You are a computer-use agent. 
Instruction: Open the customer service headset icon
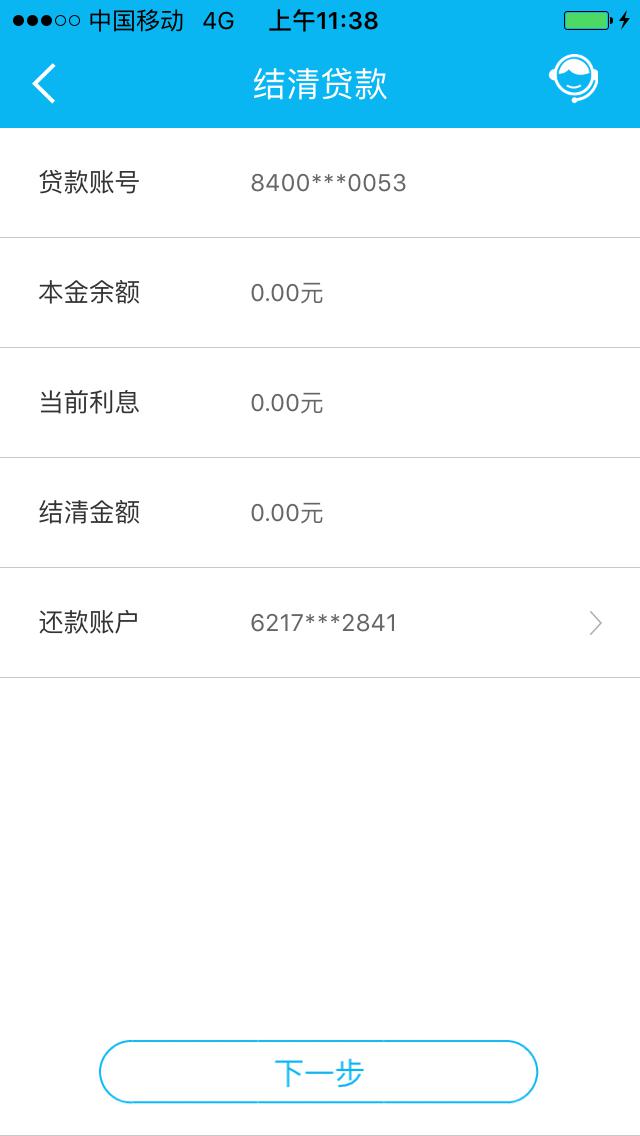tap(573, 78)
